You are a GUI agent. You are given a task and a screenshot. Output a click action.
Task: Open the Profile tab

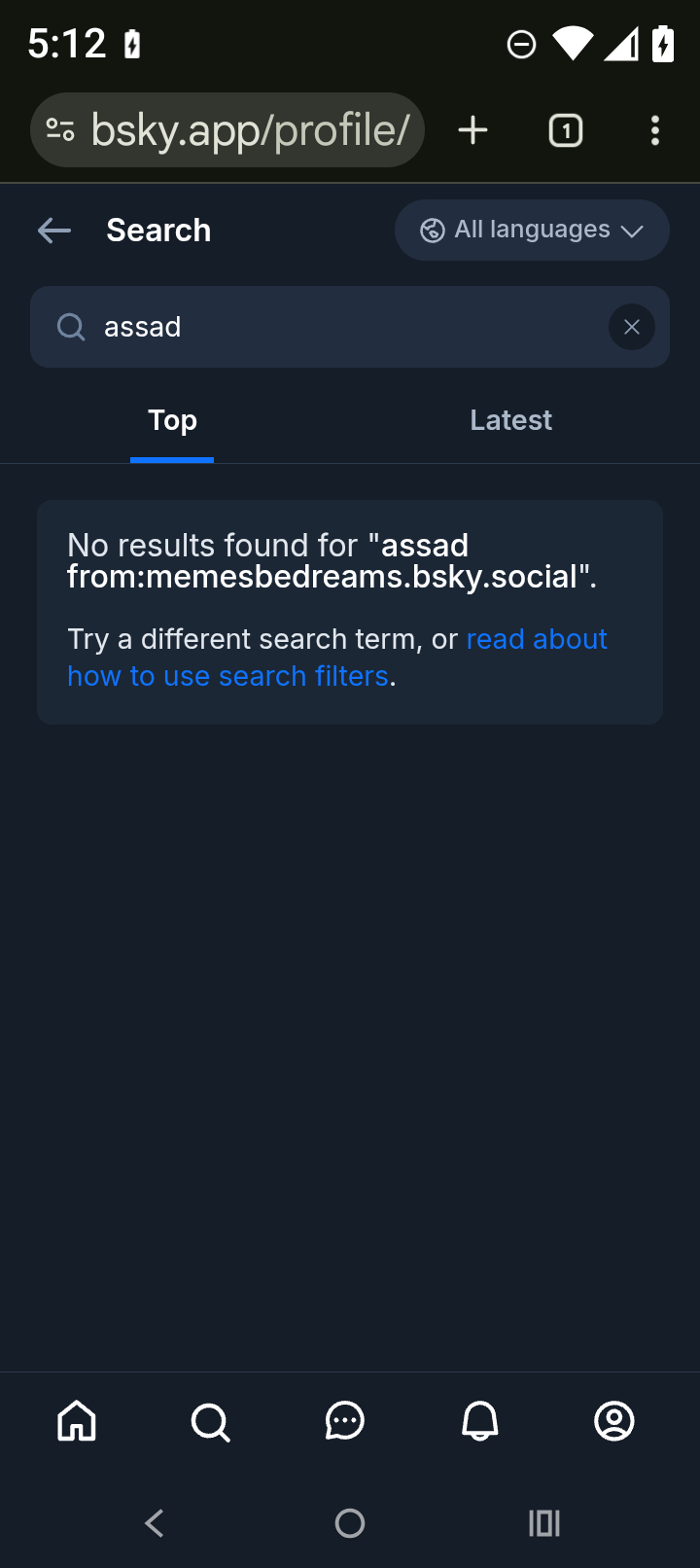point(613,1421)
